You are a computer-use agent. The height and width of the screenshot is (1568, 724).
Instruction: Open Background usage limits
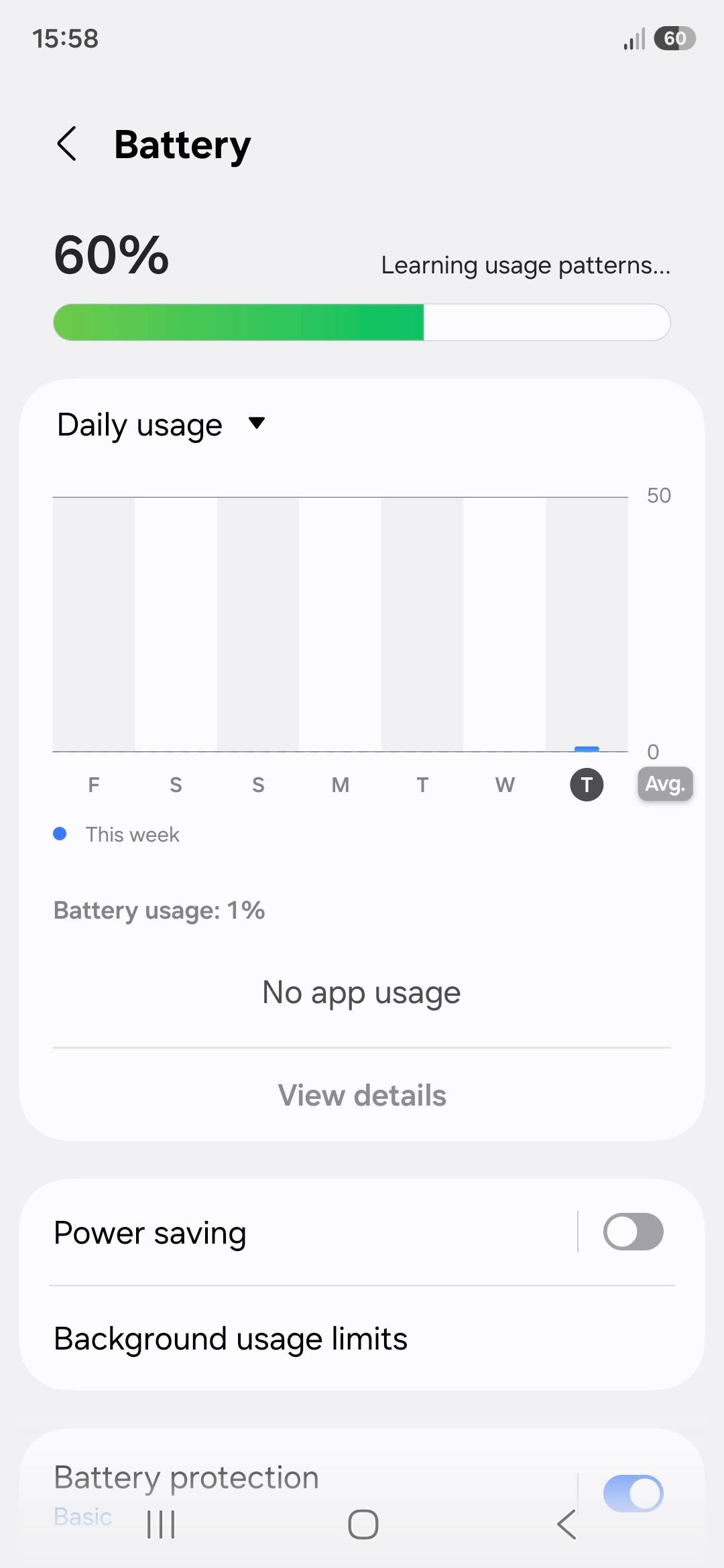[362, 1339]
